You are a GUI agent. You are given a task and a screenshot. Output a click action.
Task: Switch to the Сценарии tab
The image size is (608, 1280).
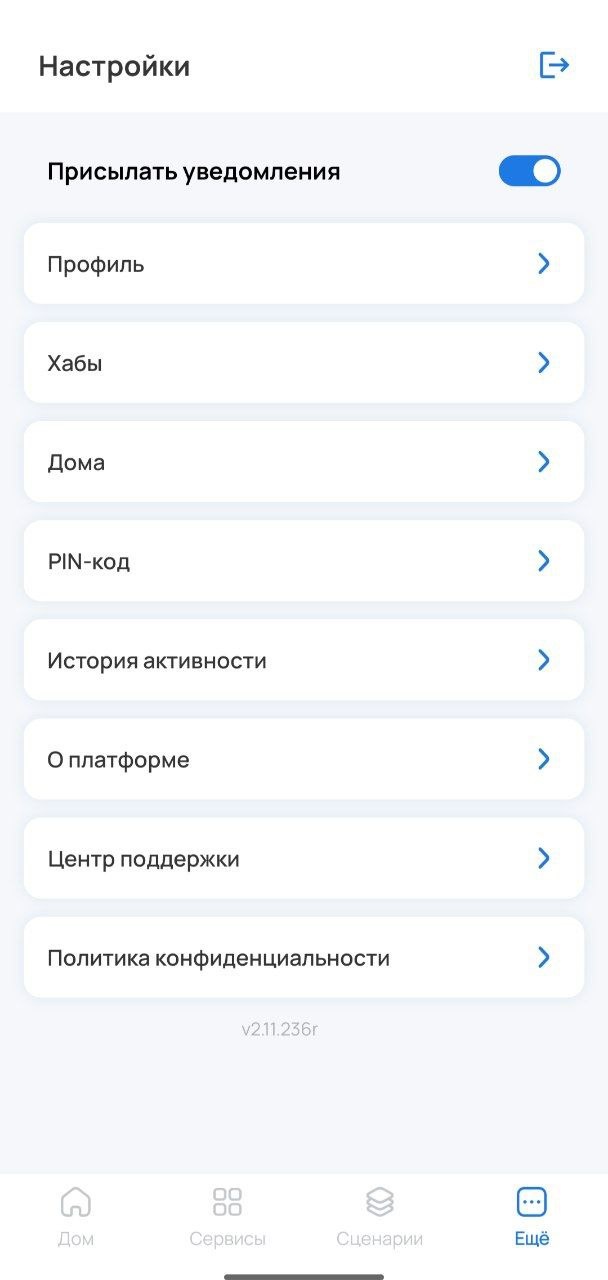380,1215
